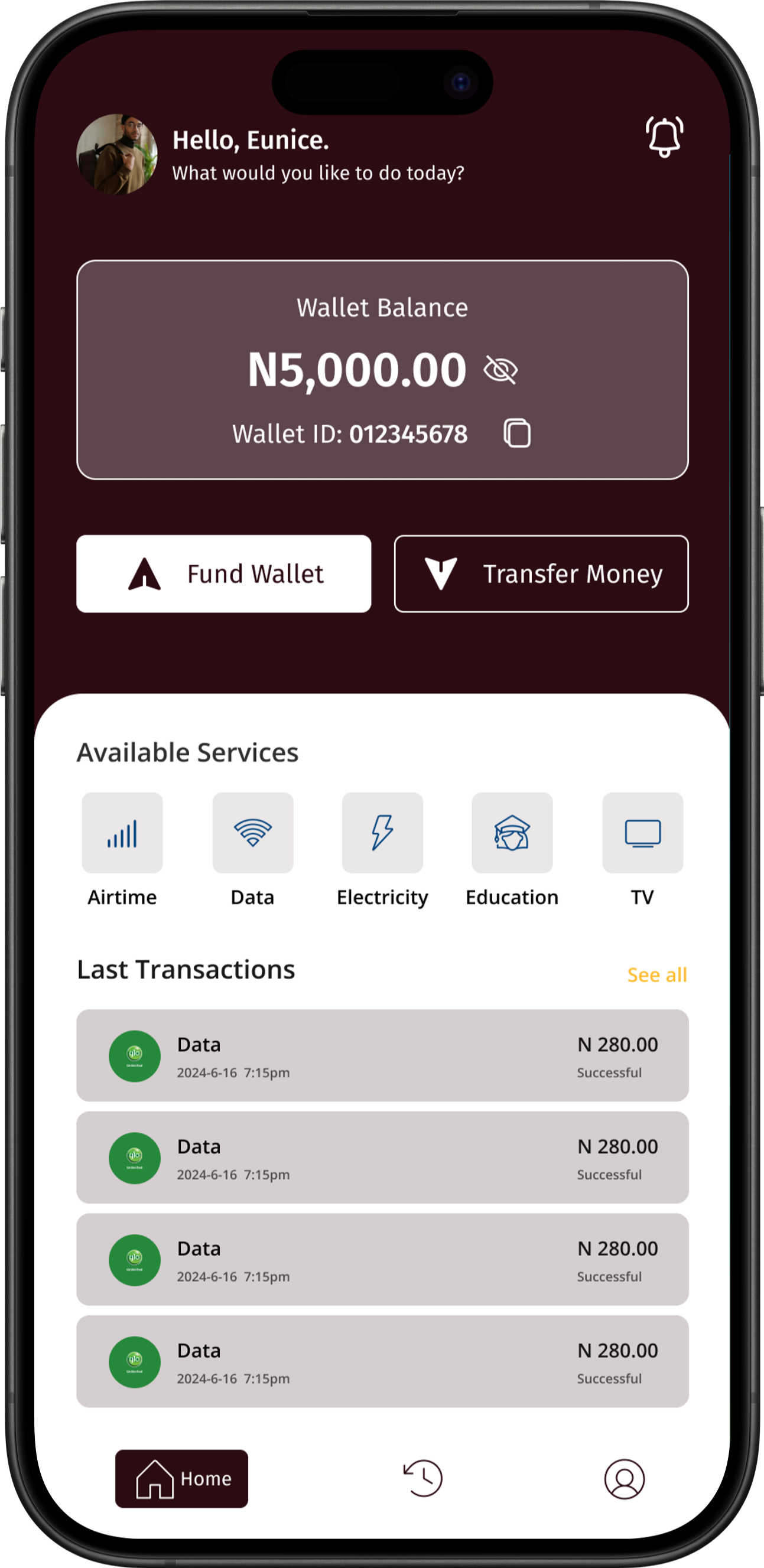Select Transfer Money

tap(541, 573)
